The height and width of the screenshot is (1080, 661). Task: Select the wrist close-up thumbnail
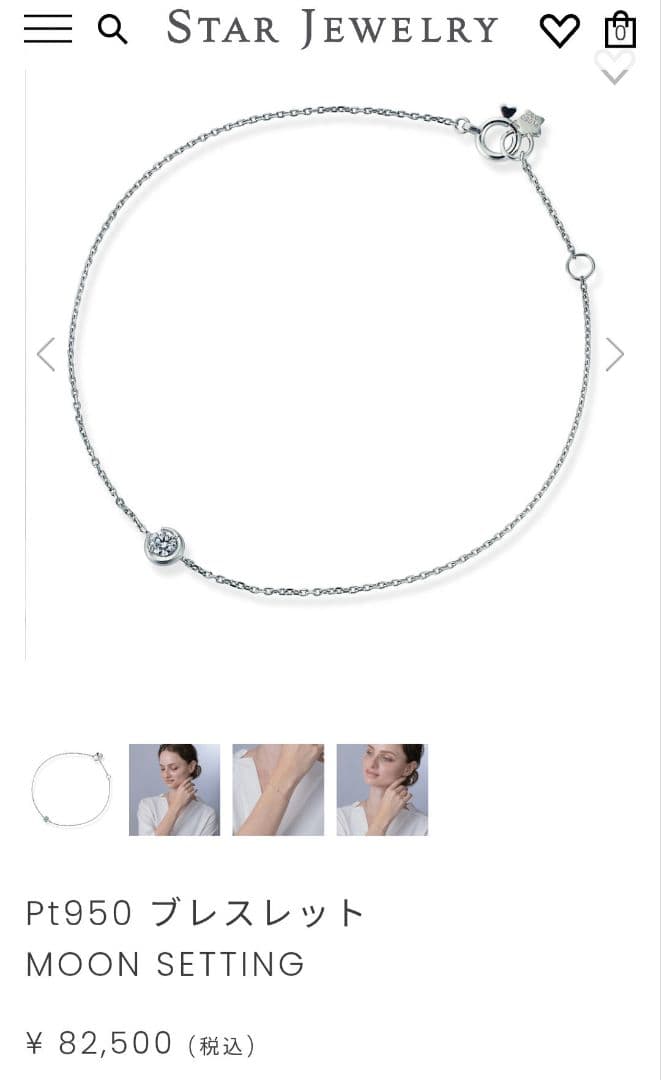(278, 790)
